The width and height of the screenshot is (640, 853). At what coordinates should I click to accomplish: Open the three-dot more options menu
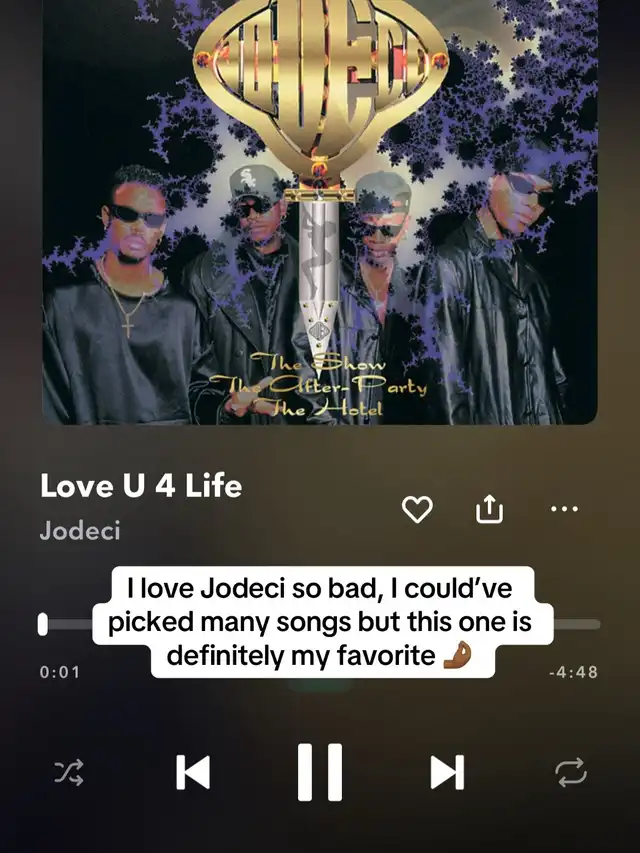(x=565, y=509)
